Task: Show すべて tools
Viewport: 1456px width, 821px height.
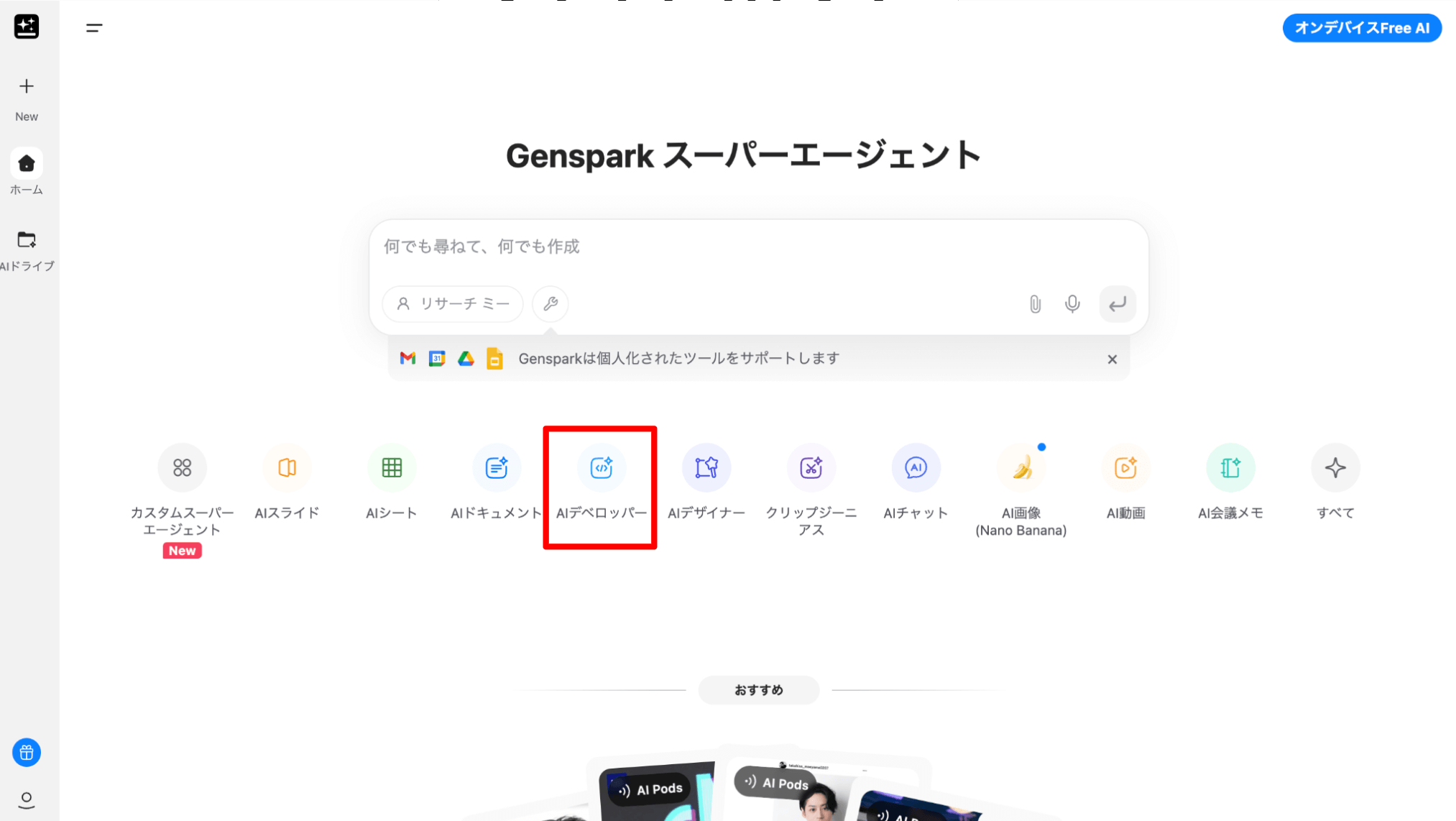Action: coord(1335,468)
